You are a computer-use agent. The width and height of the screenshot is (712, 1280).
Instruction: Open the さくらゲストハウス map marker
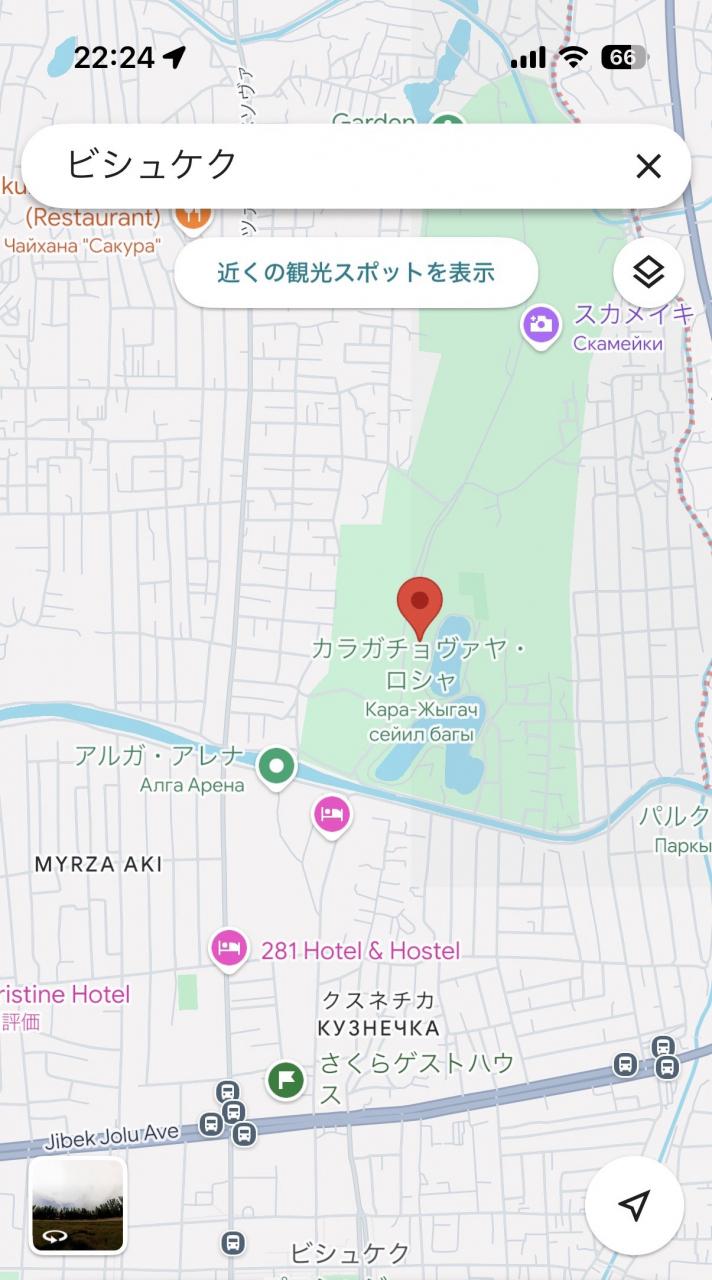tap(286, 1079)
